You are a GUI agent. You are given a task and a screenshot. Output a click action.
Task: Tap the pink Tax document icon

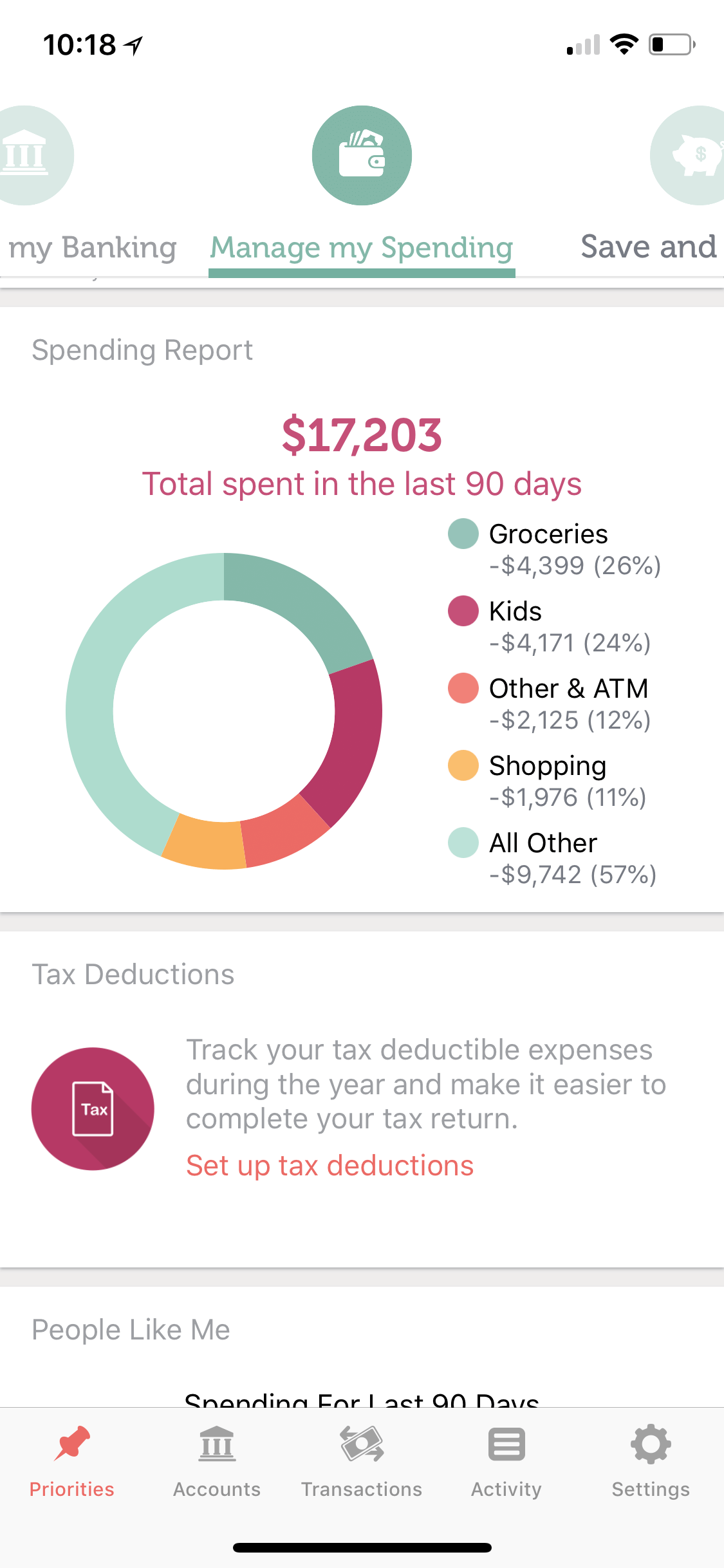click(93, 1109)
